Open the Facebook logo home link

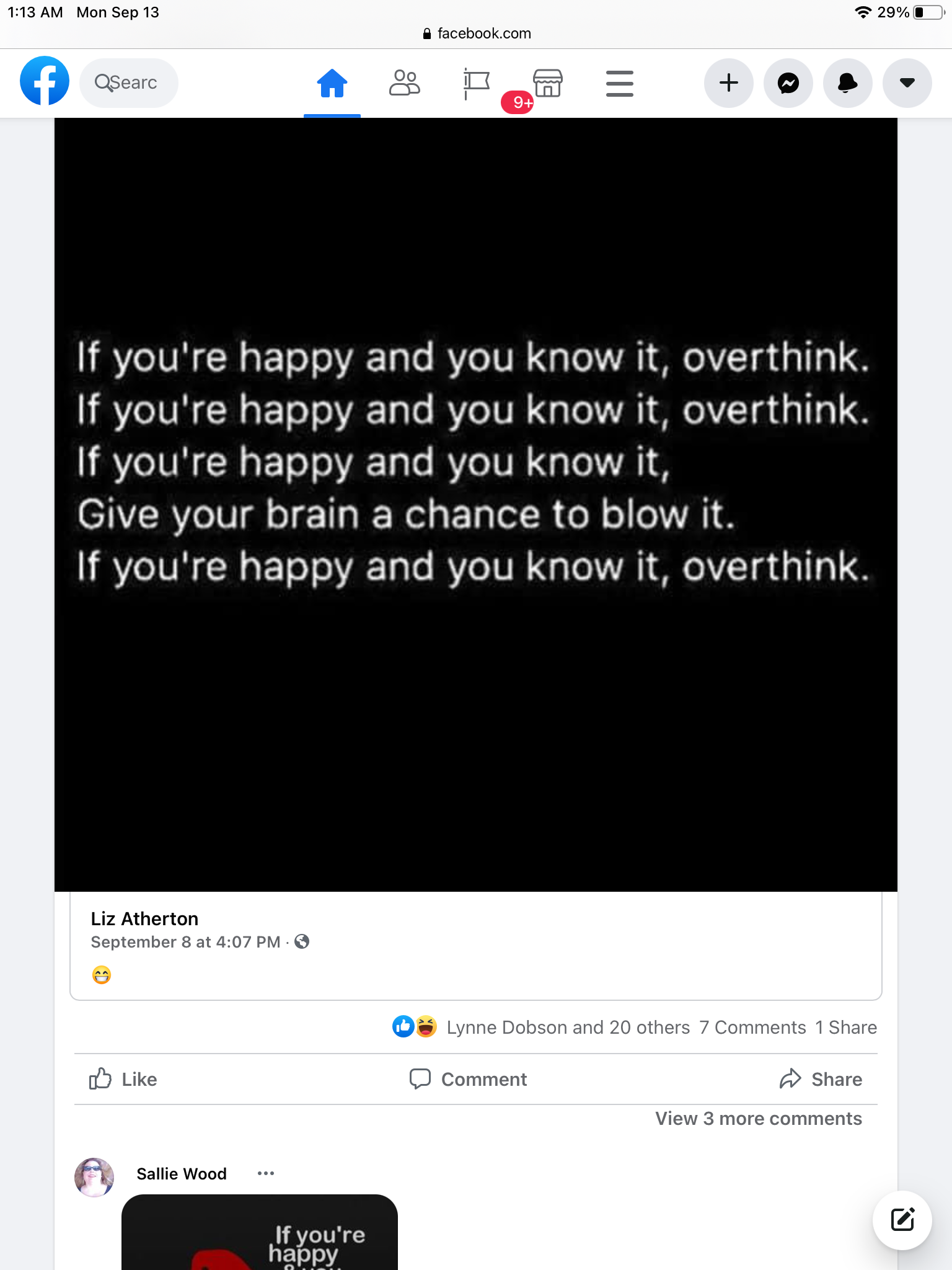pos(44,81)
